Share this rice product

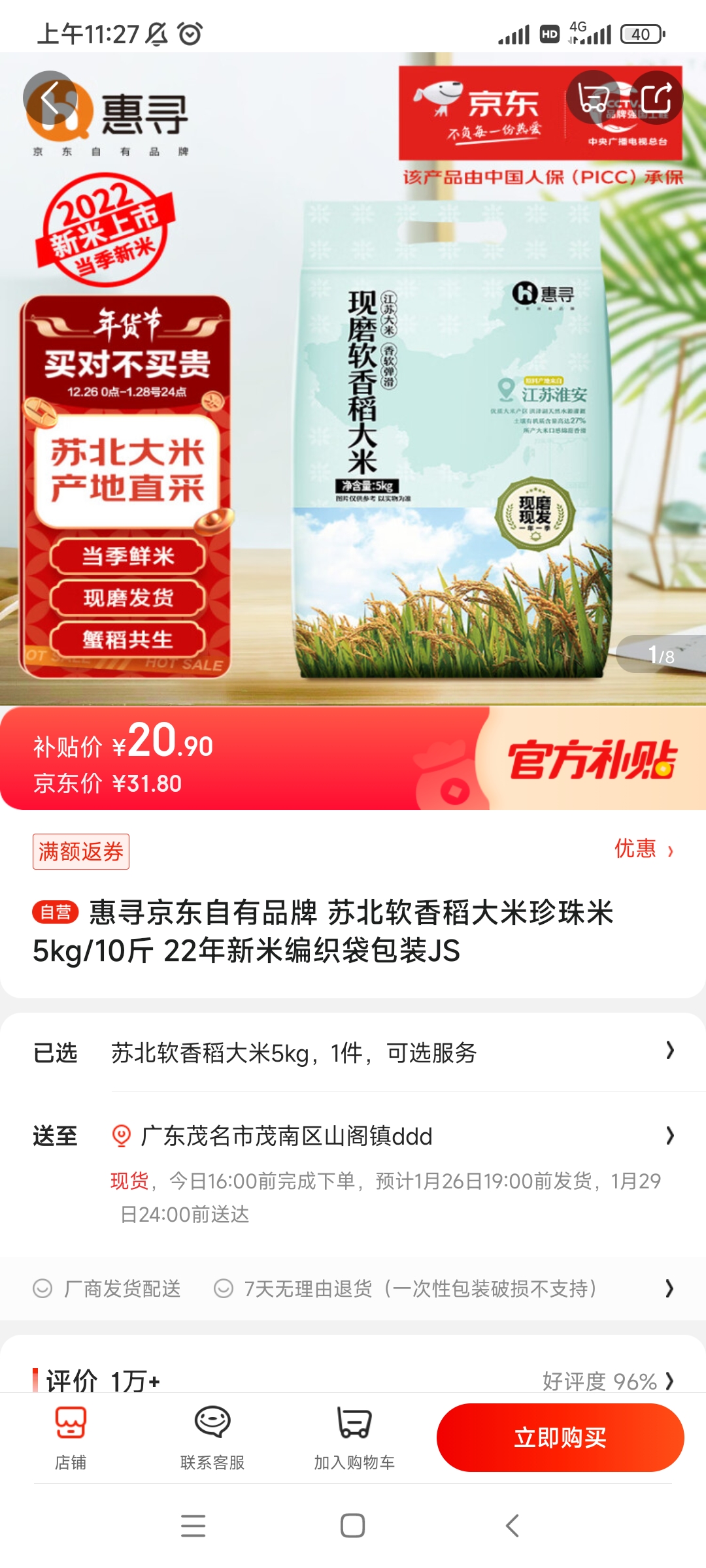point(656,98)
